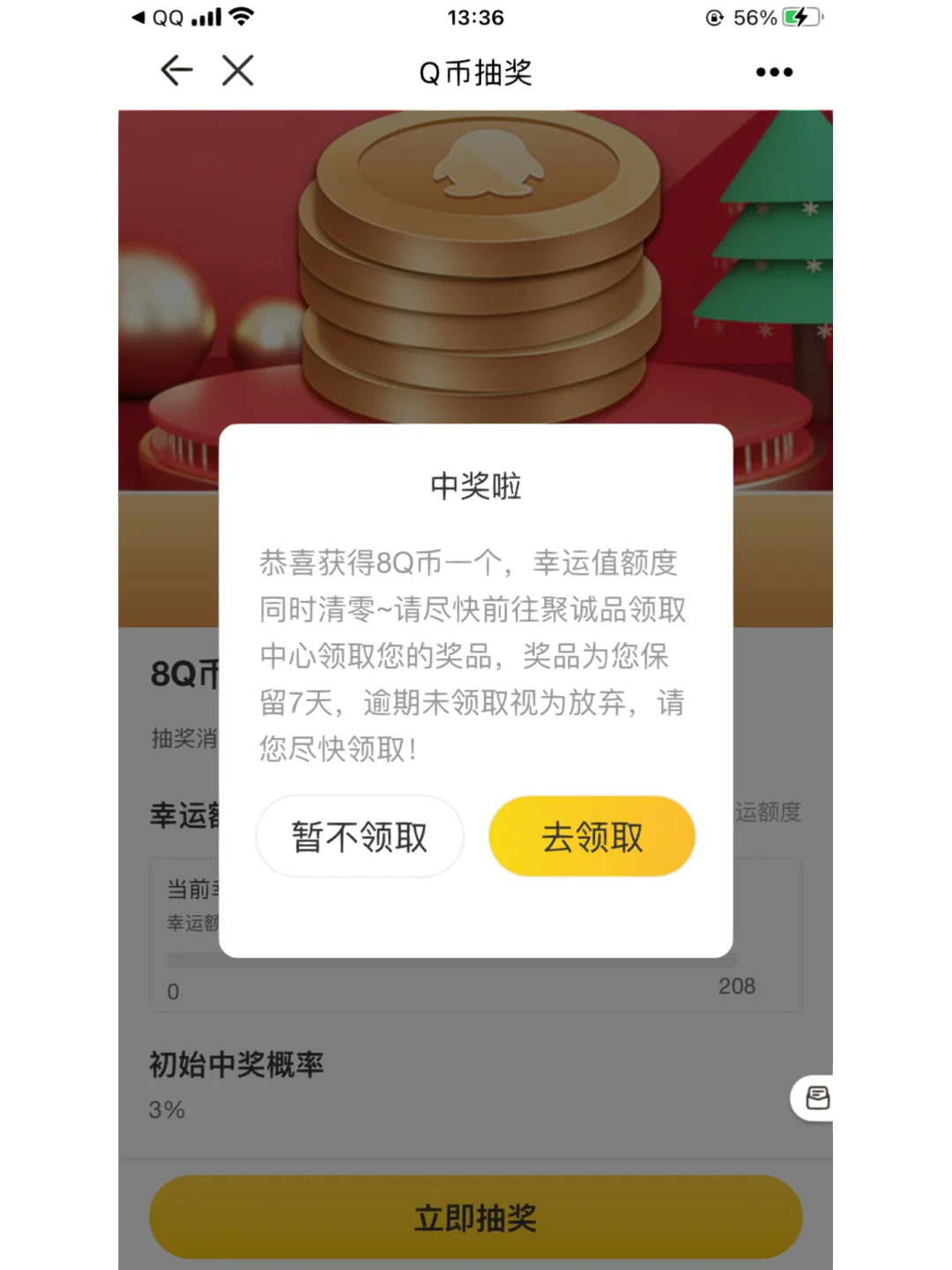Image resolution: width=952 pixels, height=1270 pixels.
Task: Open the floating record icon at right edge
Action: pos(816,1098)
